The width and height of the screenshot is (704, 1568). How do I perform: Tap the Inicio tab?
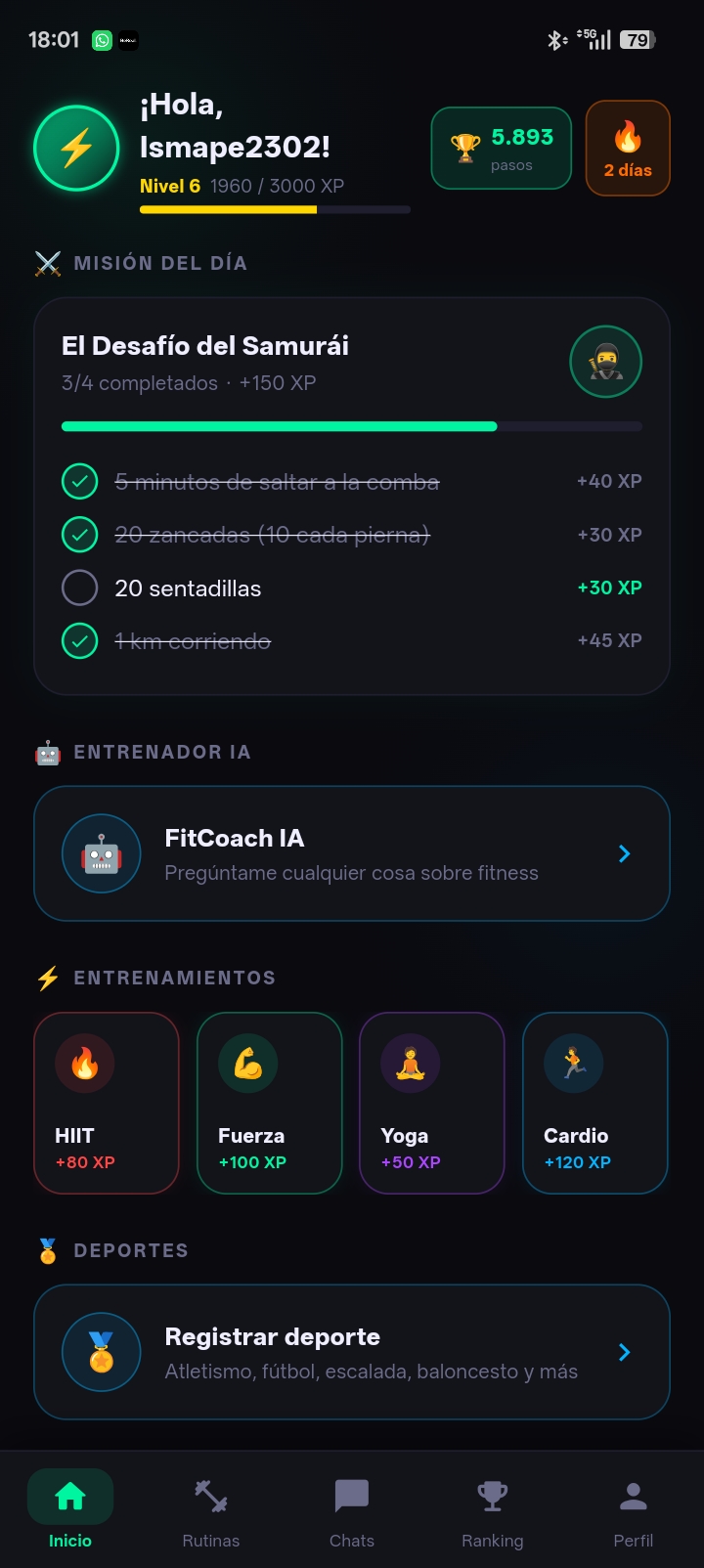(70, 1511)
